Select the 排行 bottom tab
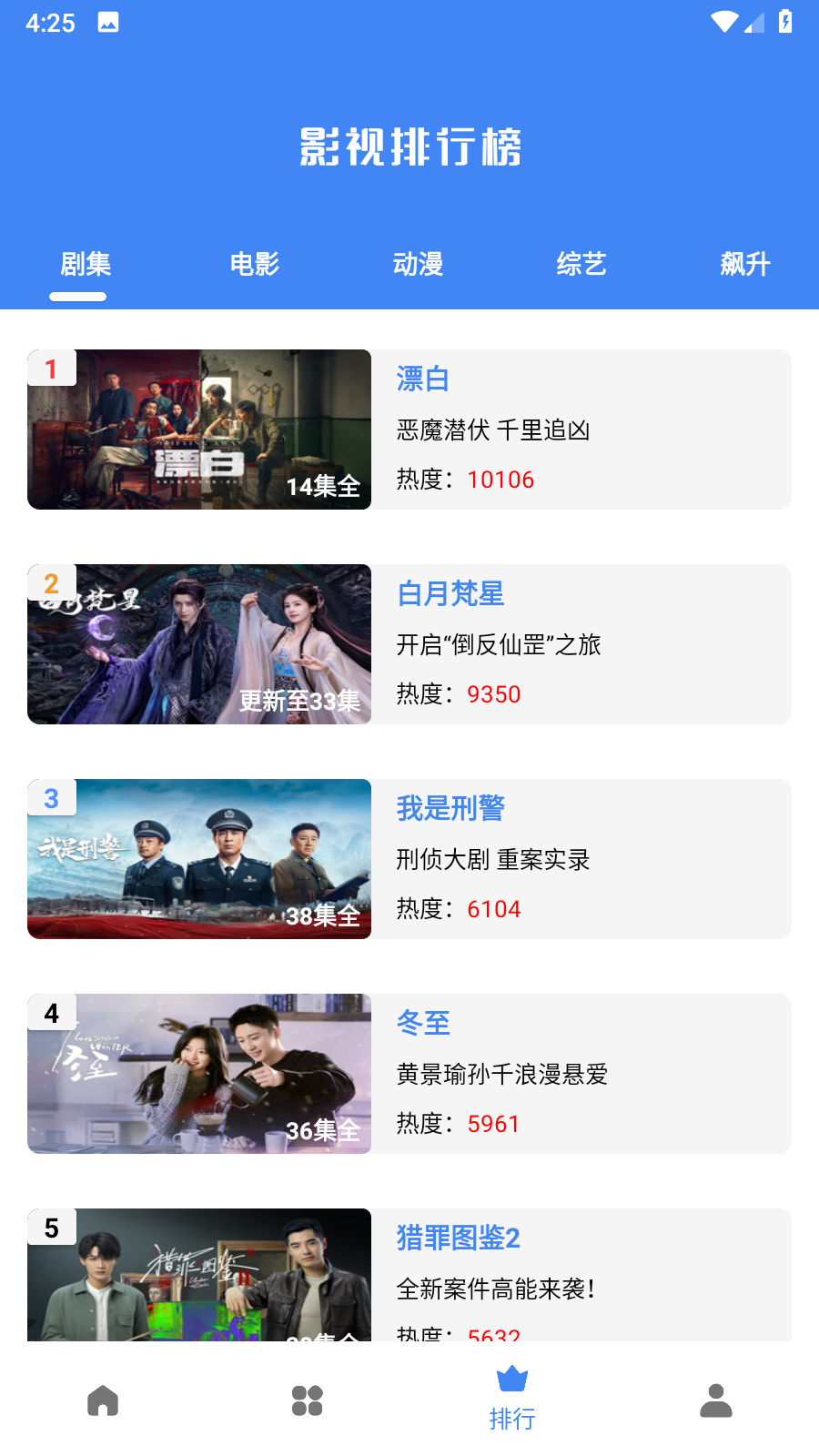The image size is (819, 1456). pos(512,1399)
